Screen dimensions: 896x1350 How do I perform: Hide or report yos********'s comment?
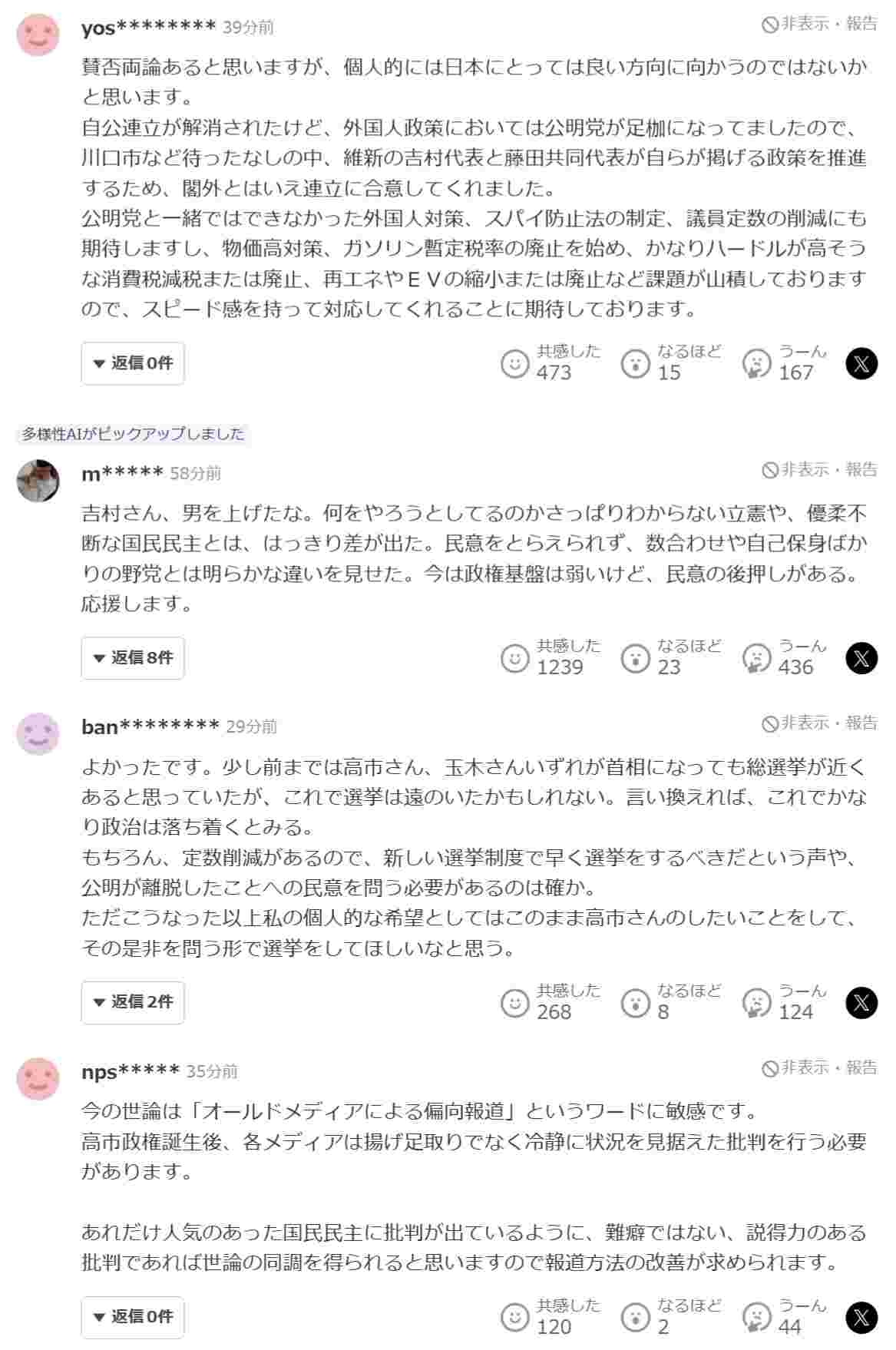[819, 25]
